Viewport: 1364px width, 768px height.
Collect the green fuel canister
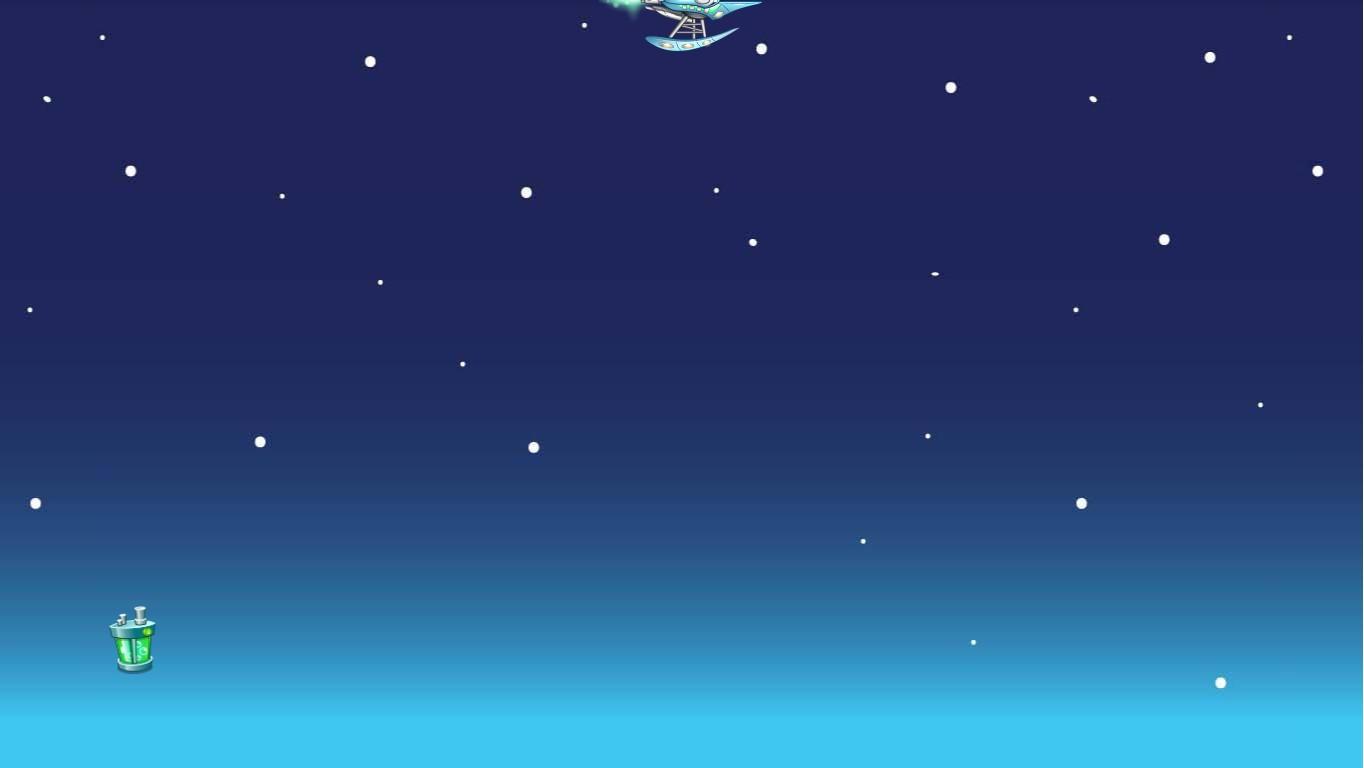[x=133, y=643]
